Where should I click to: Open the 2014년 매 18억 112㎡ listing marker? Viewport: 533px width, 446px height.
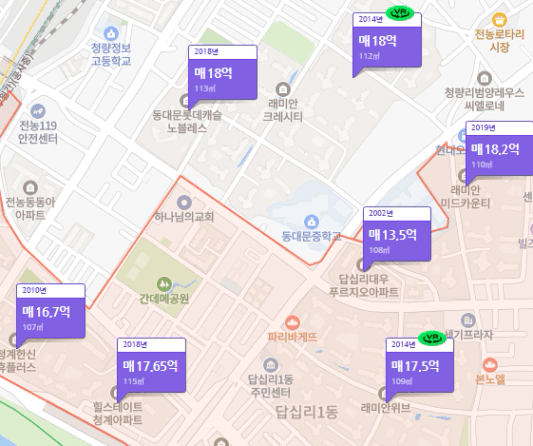(x=387, y=40)
